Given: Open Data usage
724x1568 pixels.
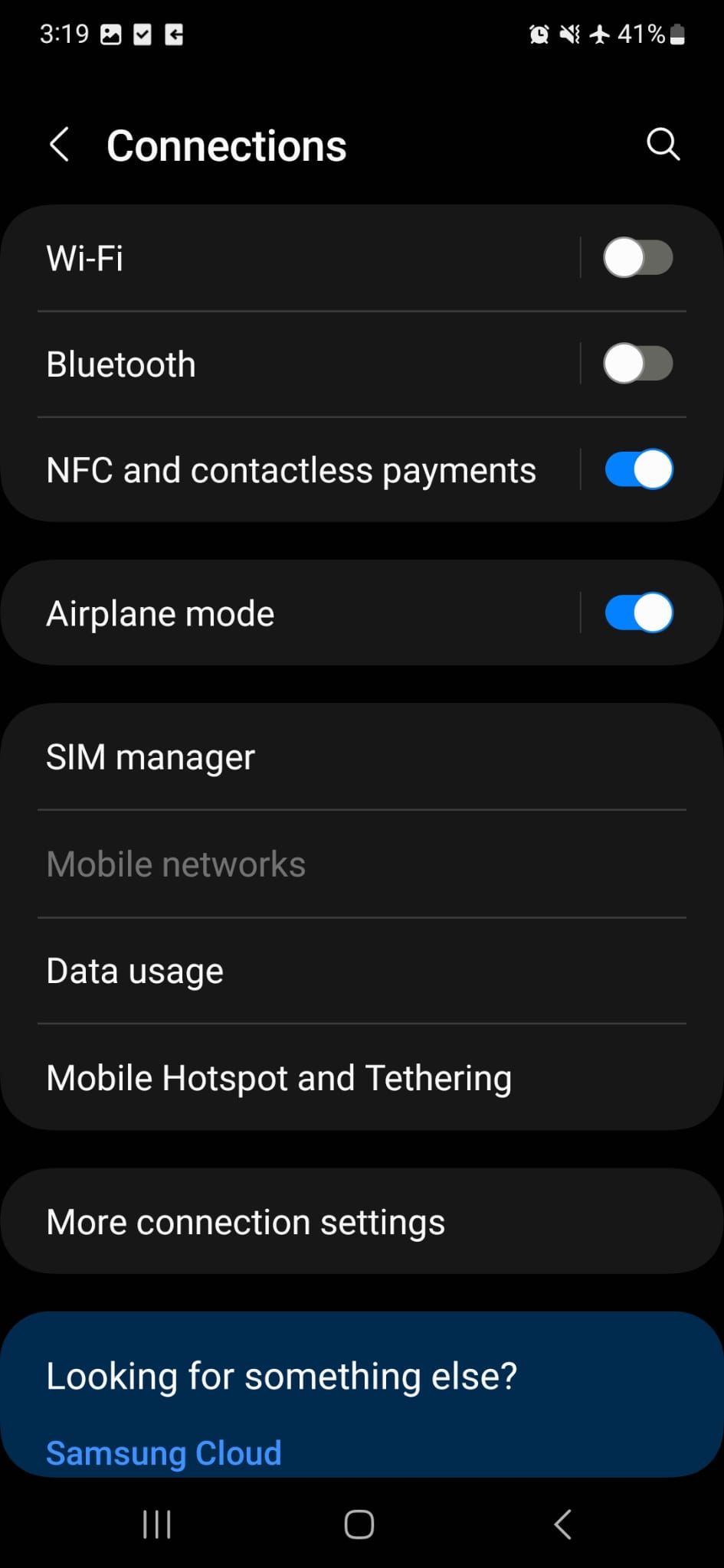Looking at the screenshot, I should pyautogui.click(x=134, y=970).
